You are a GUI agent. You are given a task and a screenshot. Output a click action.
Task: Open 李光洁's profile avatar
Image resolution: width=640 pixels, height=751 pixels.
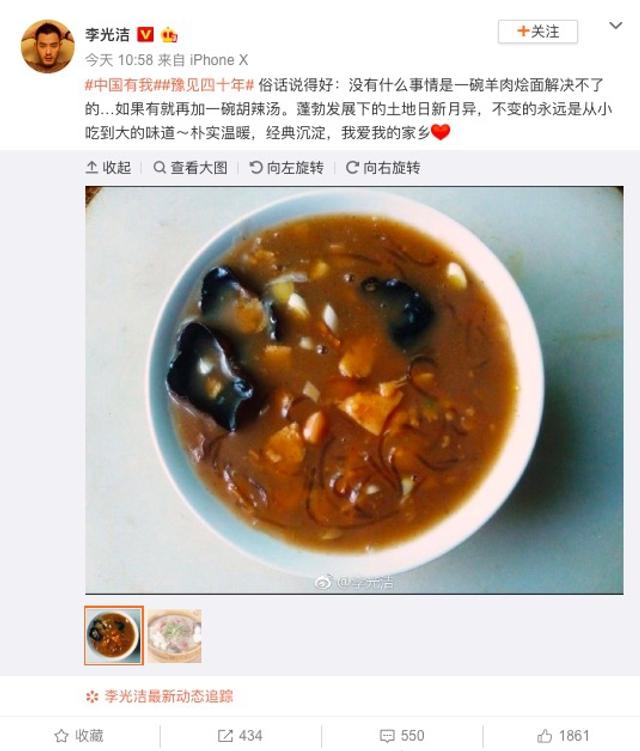tap(47, 46)
